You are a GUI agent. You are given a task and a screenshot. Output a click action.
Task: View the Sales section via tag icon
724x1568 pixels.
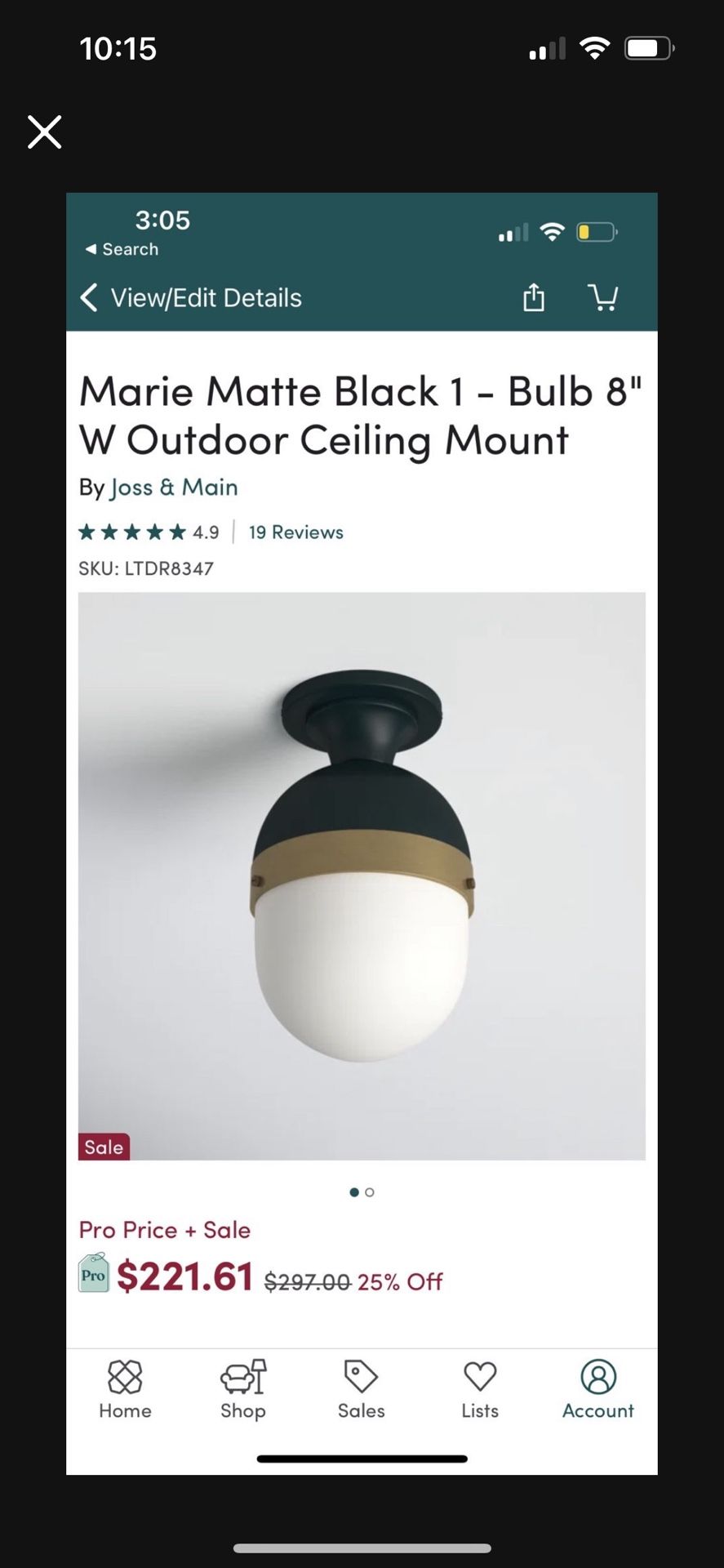tap(360, 1376)
